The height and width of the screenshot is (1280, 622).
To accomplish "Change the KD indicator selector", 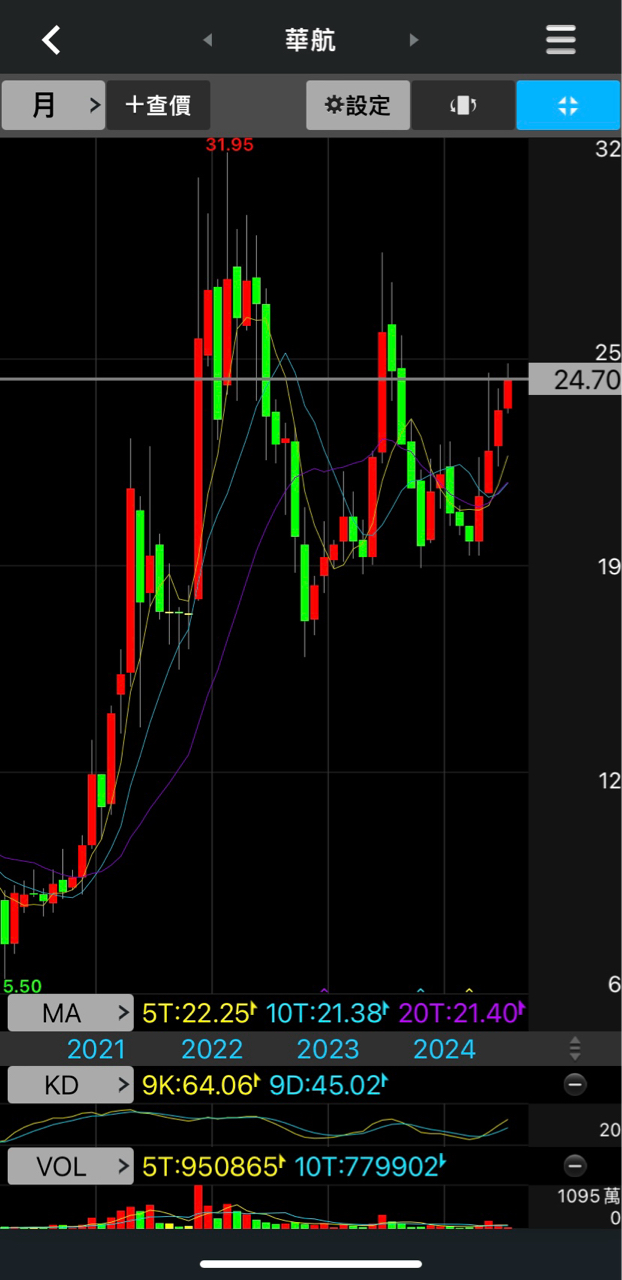I will 70,1084.
